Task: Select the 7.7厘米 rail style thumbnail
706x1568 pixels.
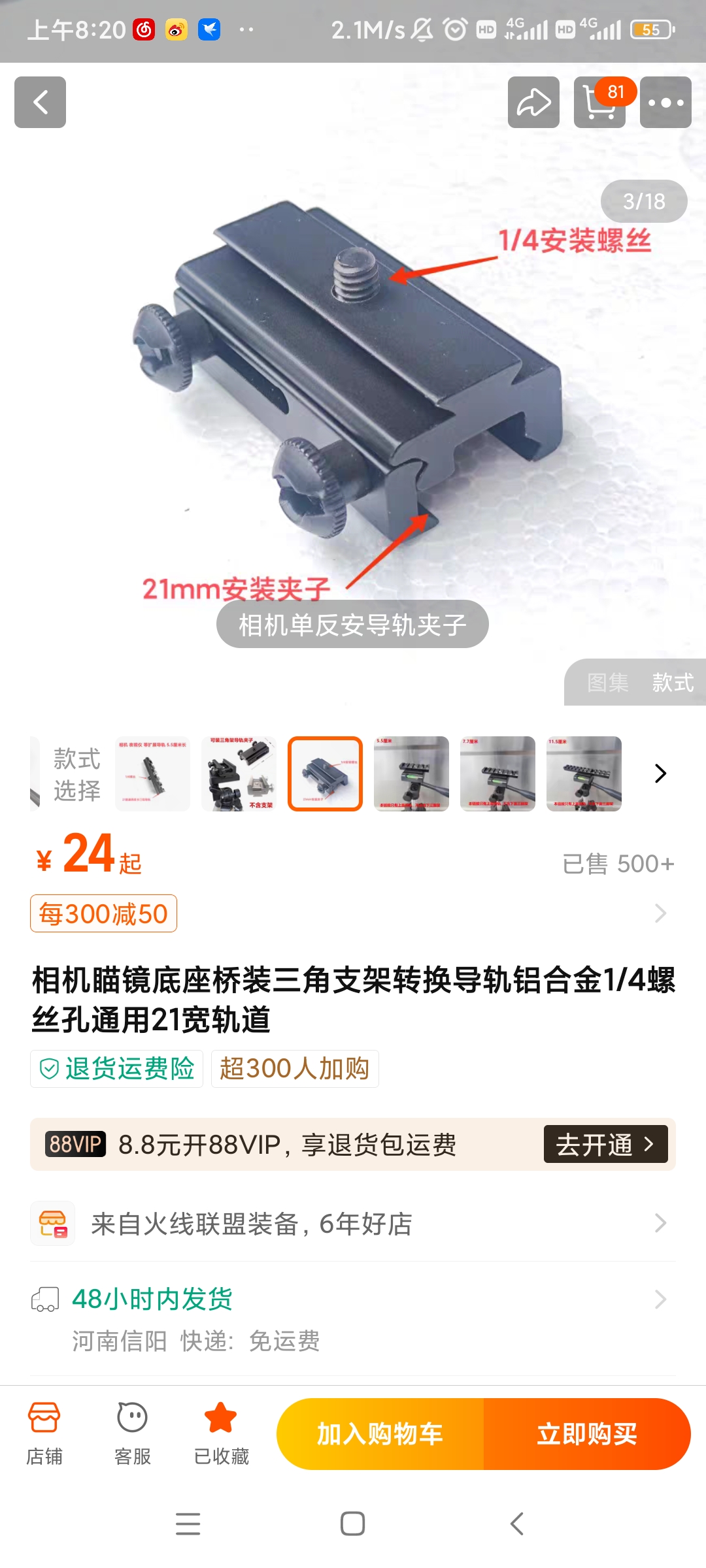Action: pyautogui.click(x=497, y=774)
